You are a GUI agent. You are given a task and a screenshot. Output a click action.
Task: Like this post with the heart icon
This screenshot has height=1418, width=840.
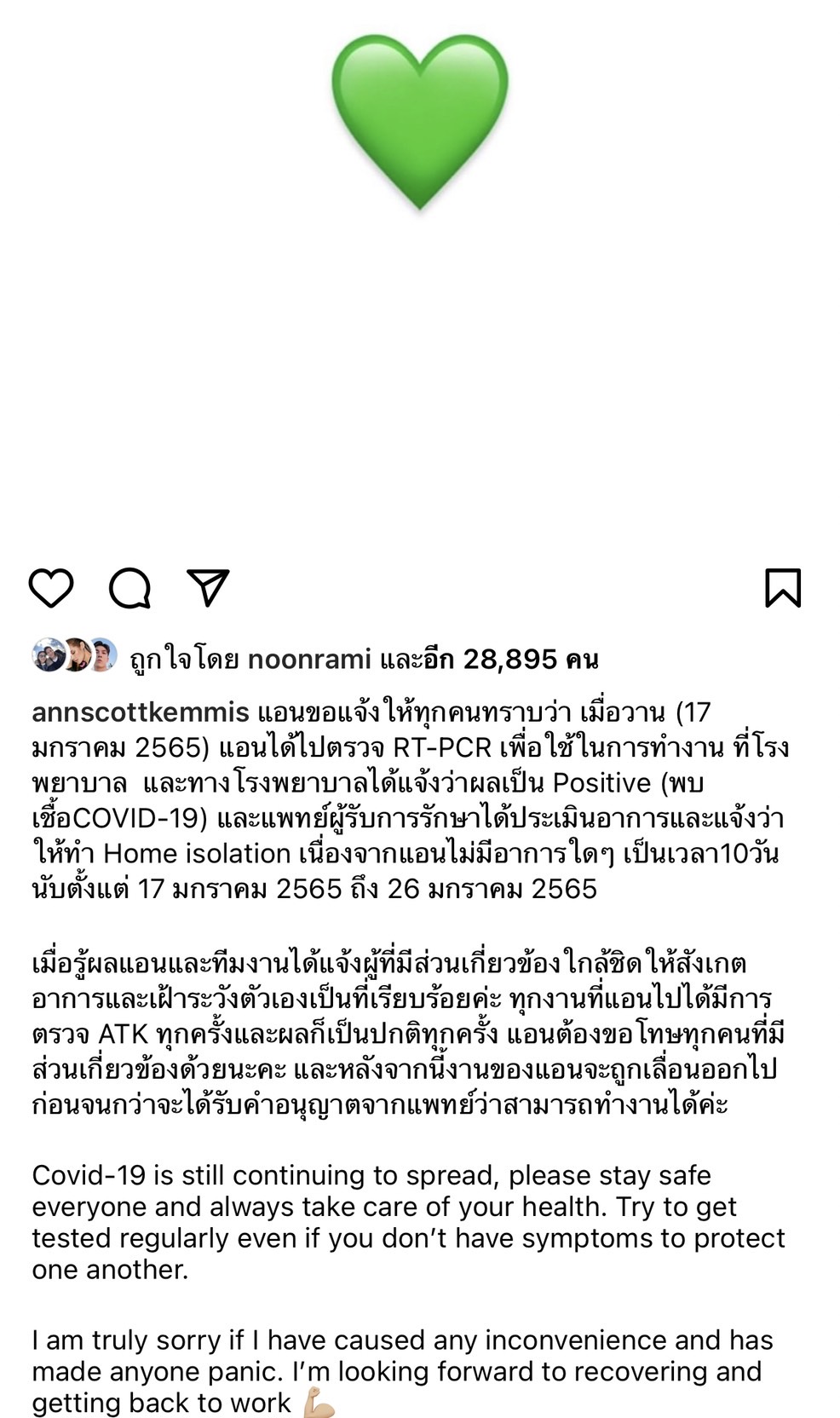pos(51,588)
